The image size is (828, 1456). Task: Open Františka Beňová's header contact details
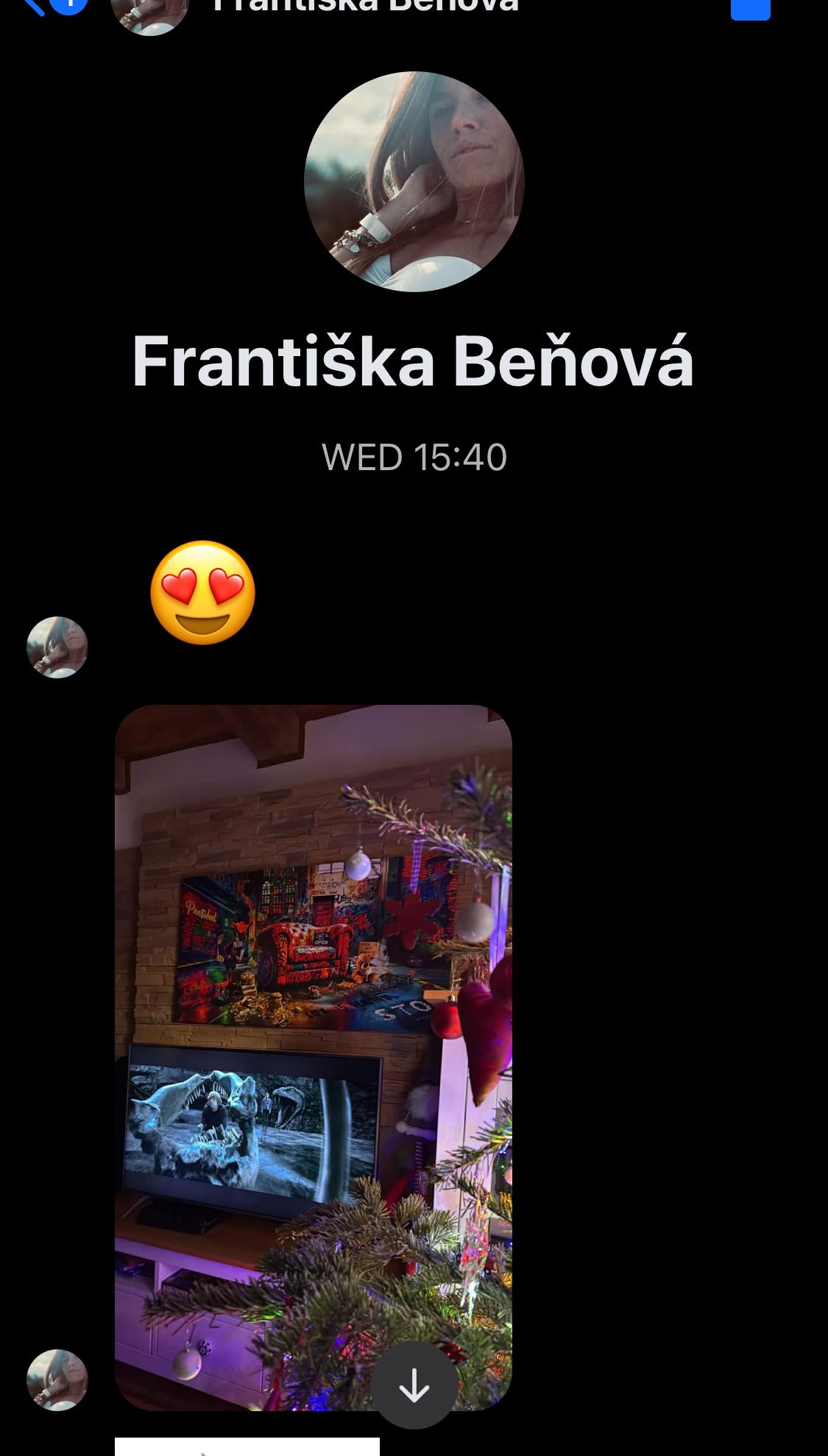point(364,6)
